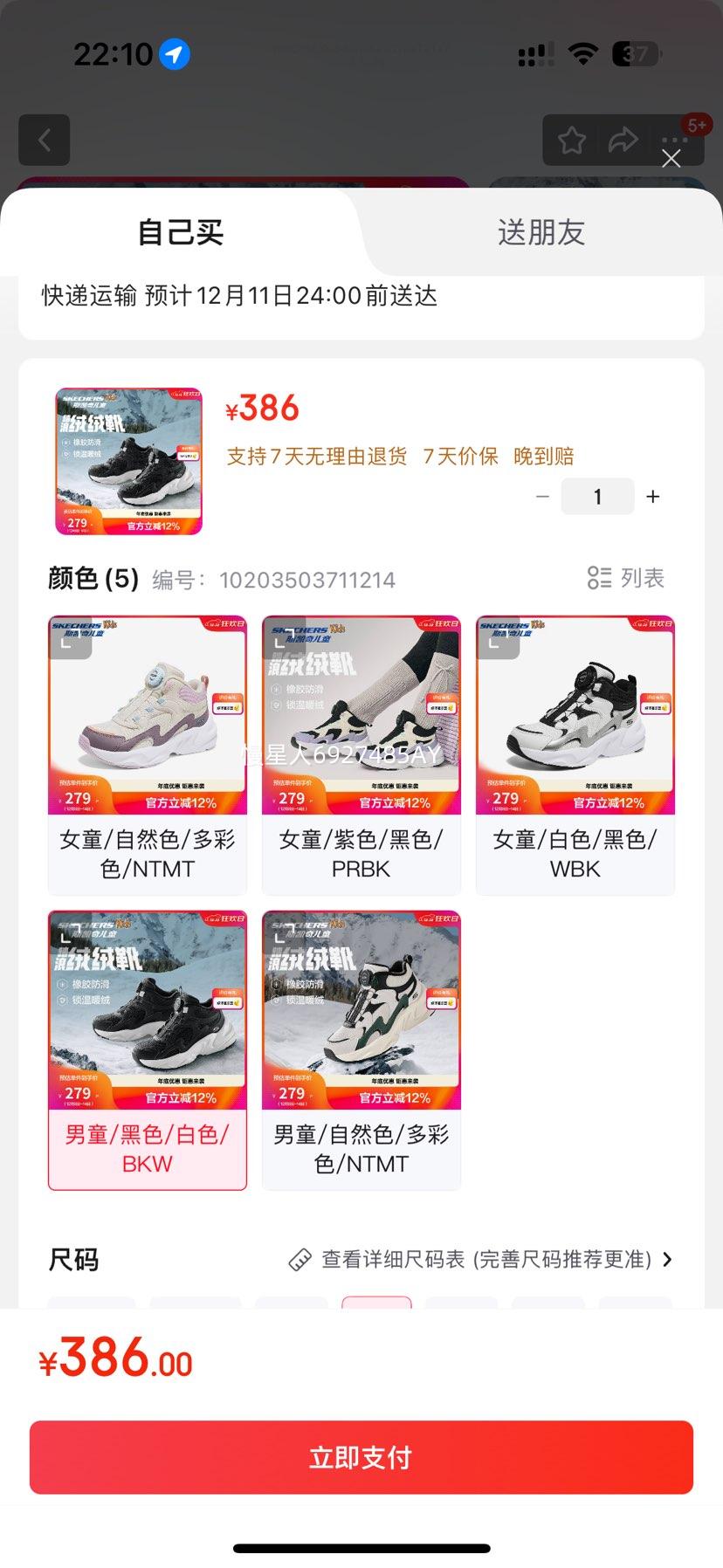Favorite this product with the star icon

coord(571,140)
